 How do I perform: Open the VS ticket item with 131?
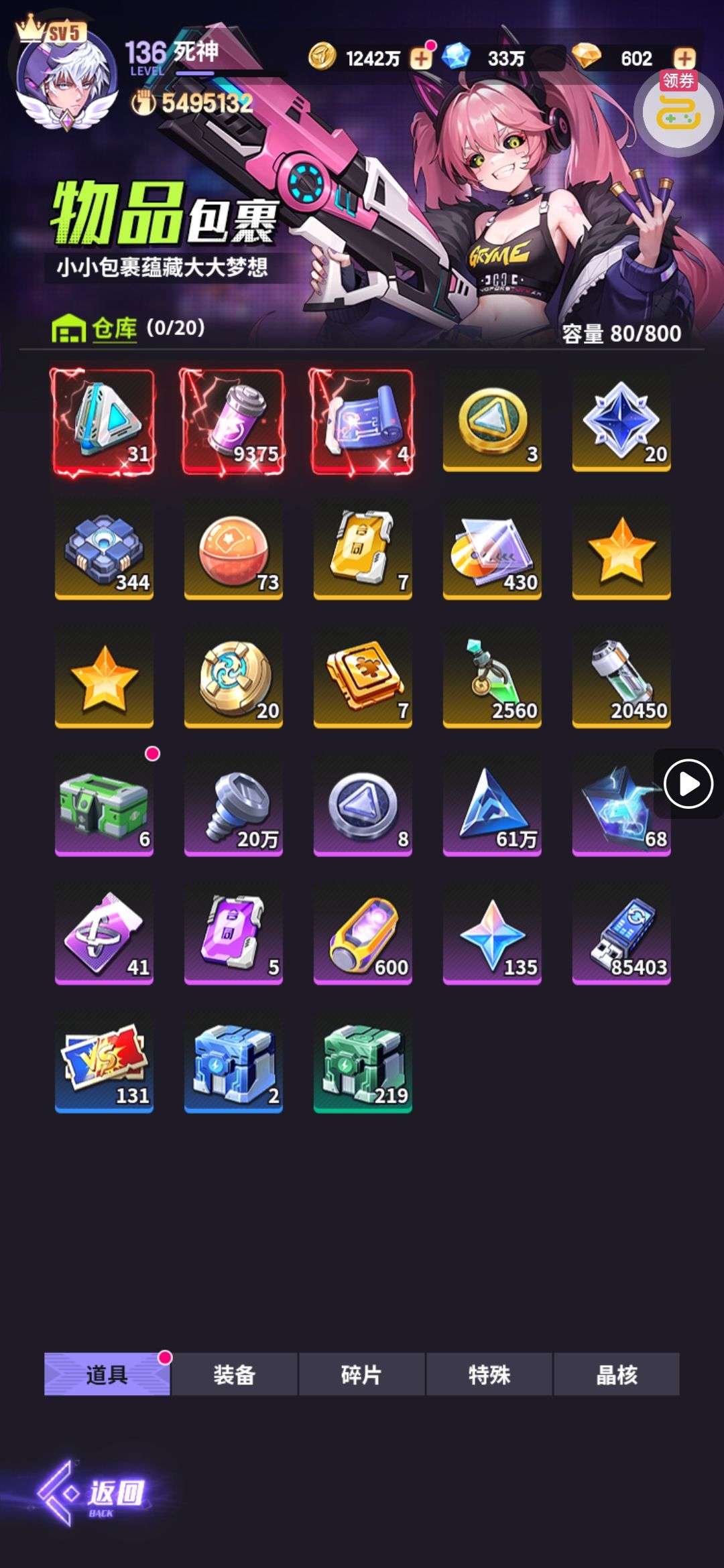(104, 1063)
